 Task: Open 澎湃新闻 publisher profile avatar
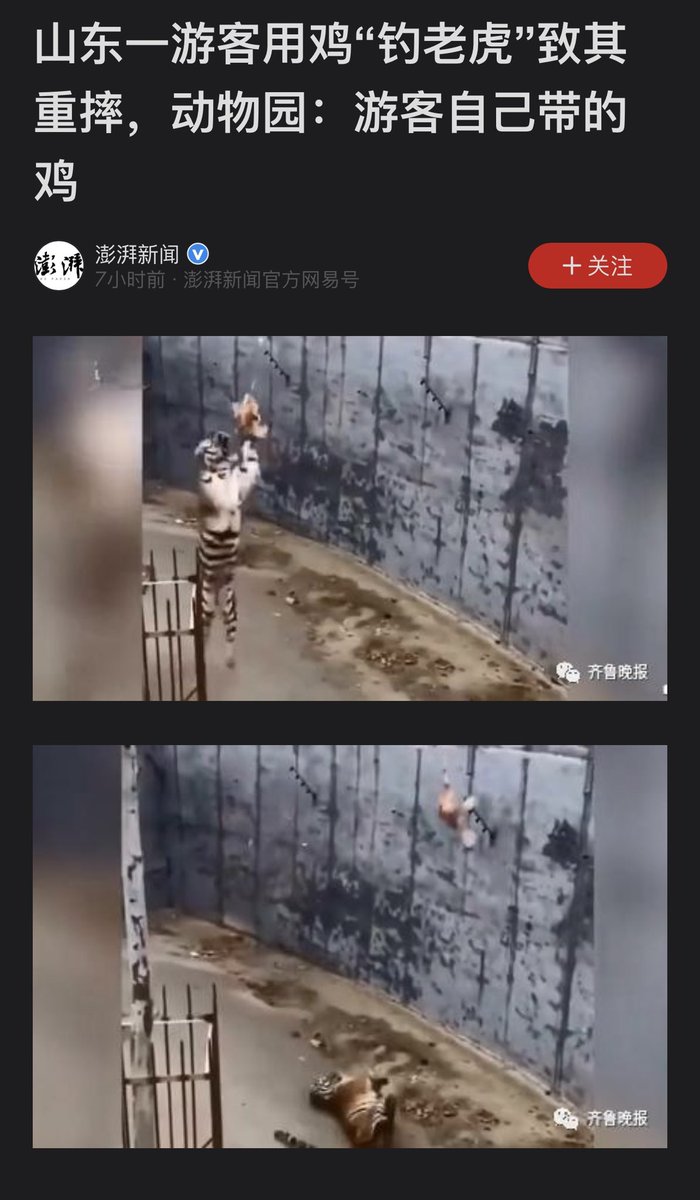[x=59, y=266]
